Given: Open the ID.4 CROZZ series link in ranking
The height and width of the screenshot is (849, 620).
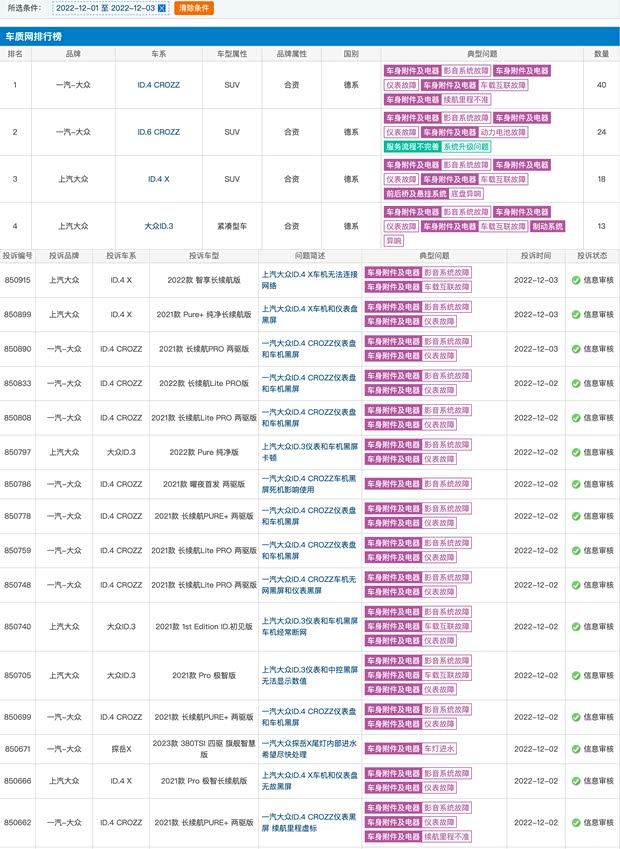Looking at the screenshot, I should [158, 85].
